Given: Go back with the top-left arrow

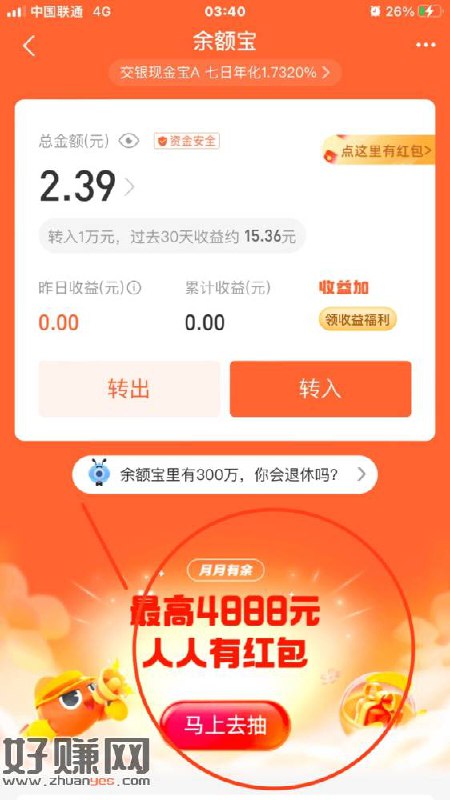Looking at the screenshot, I should pos(29,46).
